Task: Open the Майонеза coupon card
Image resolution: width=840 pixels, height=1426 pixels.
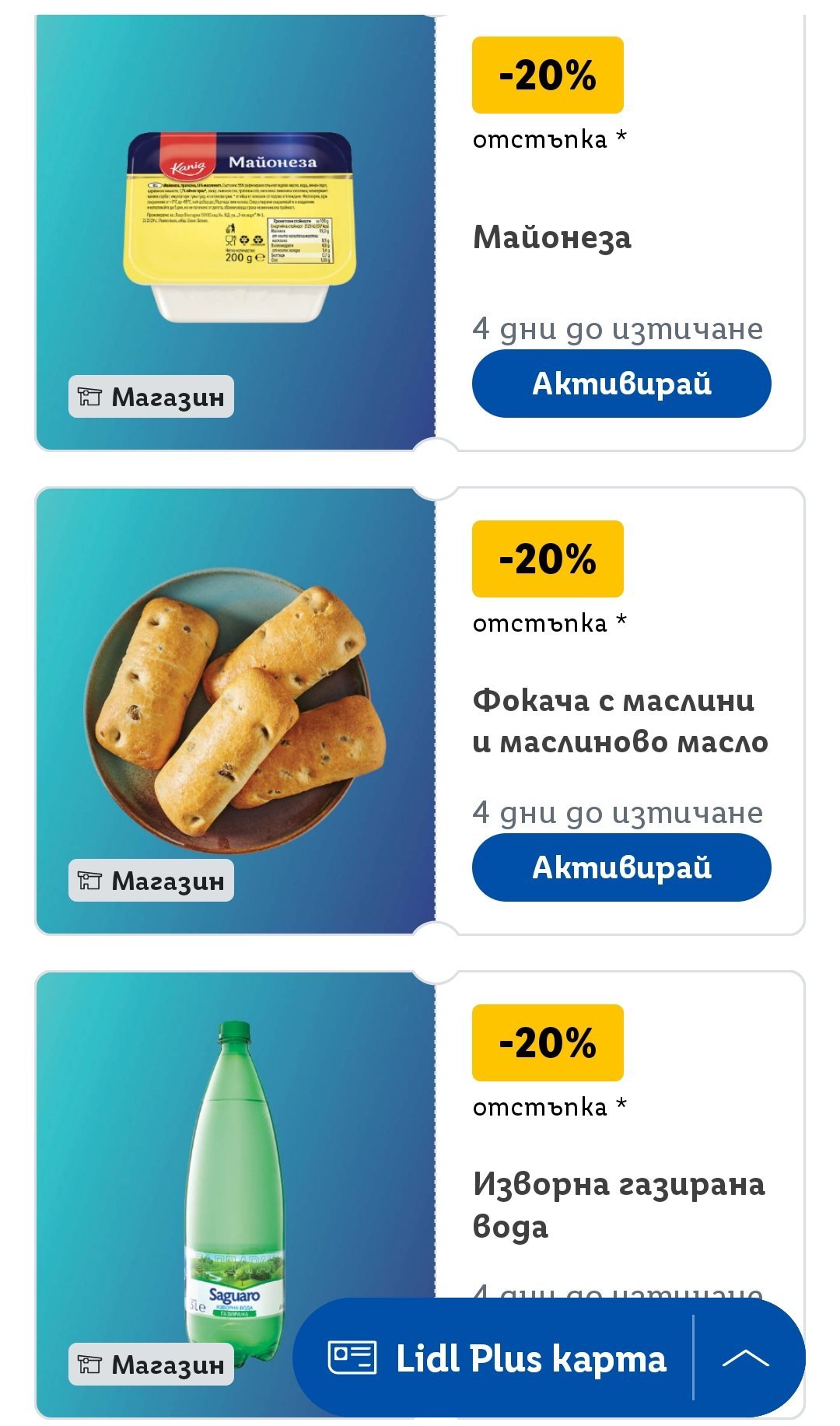Action: (x=420, y=232)
